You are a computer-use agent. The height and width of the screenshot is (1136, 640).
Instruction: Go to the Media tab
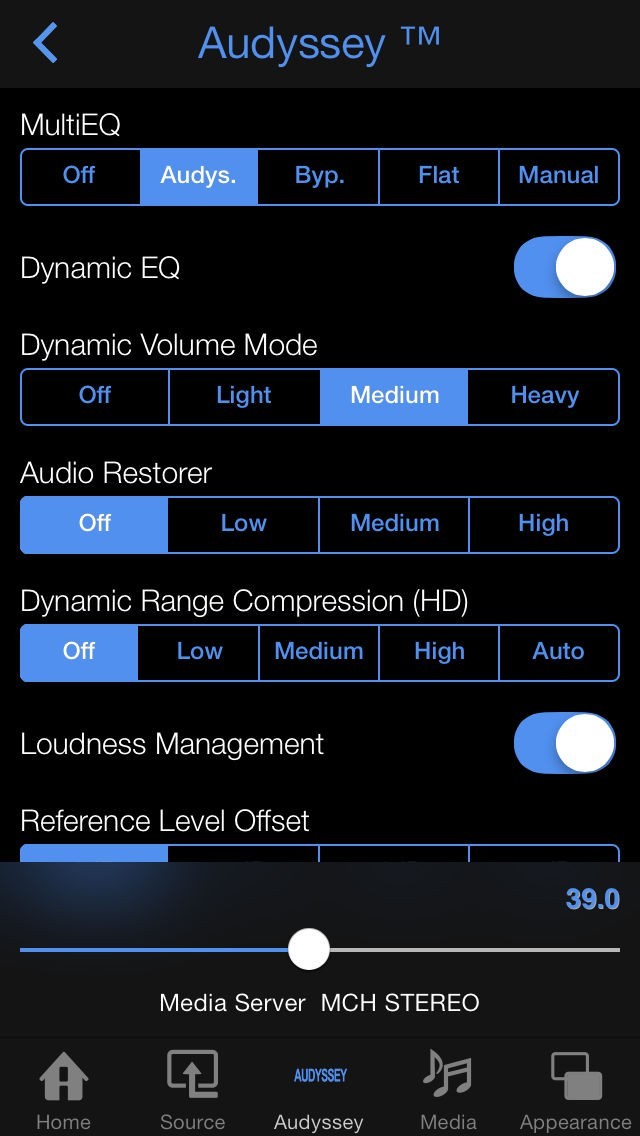[448, 1092]
